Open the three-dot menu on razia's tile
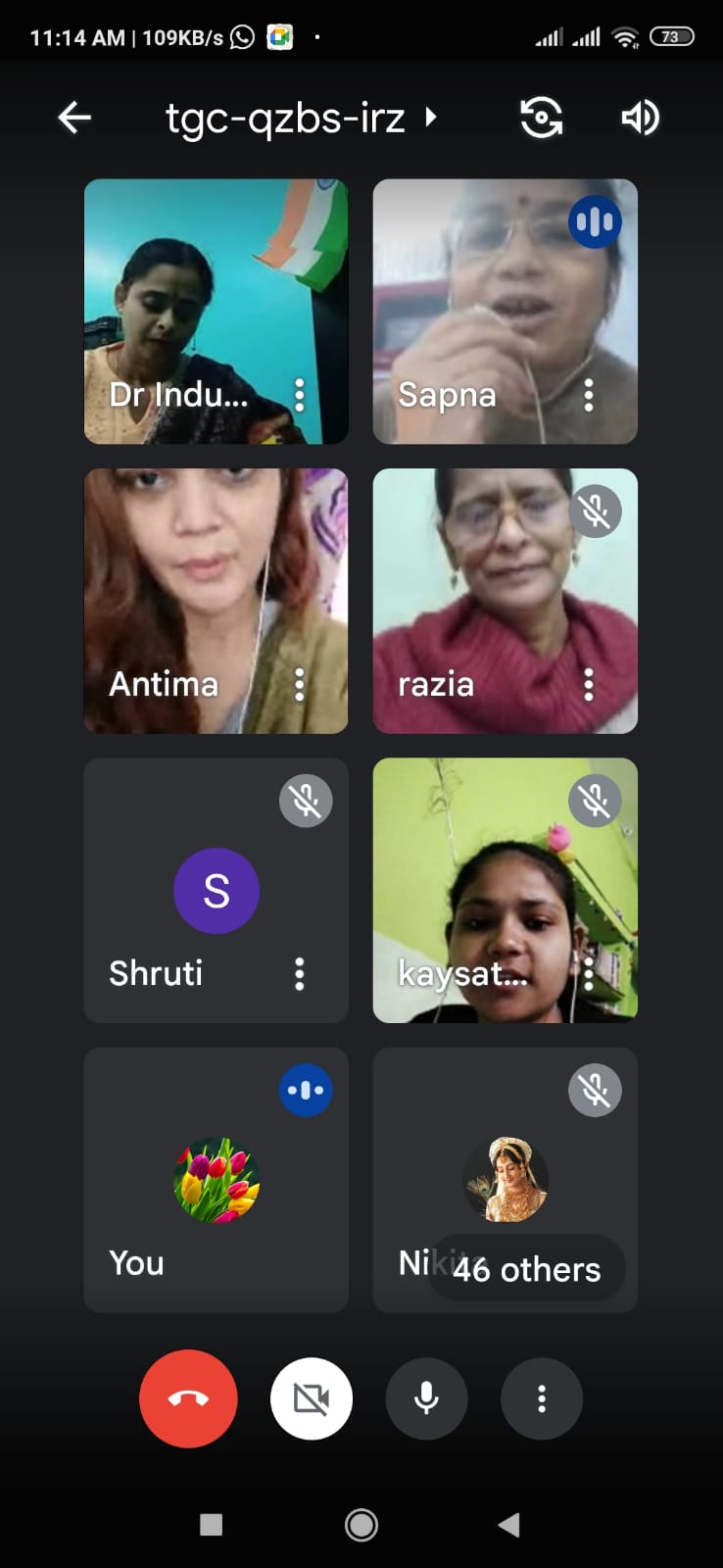723x1568 pixels. pos(589,684)
